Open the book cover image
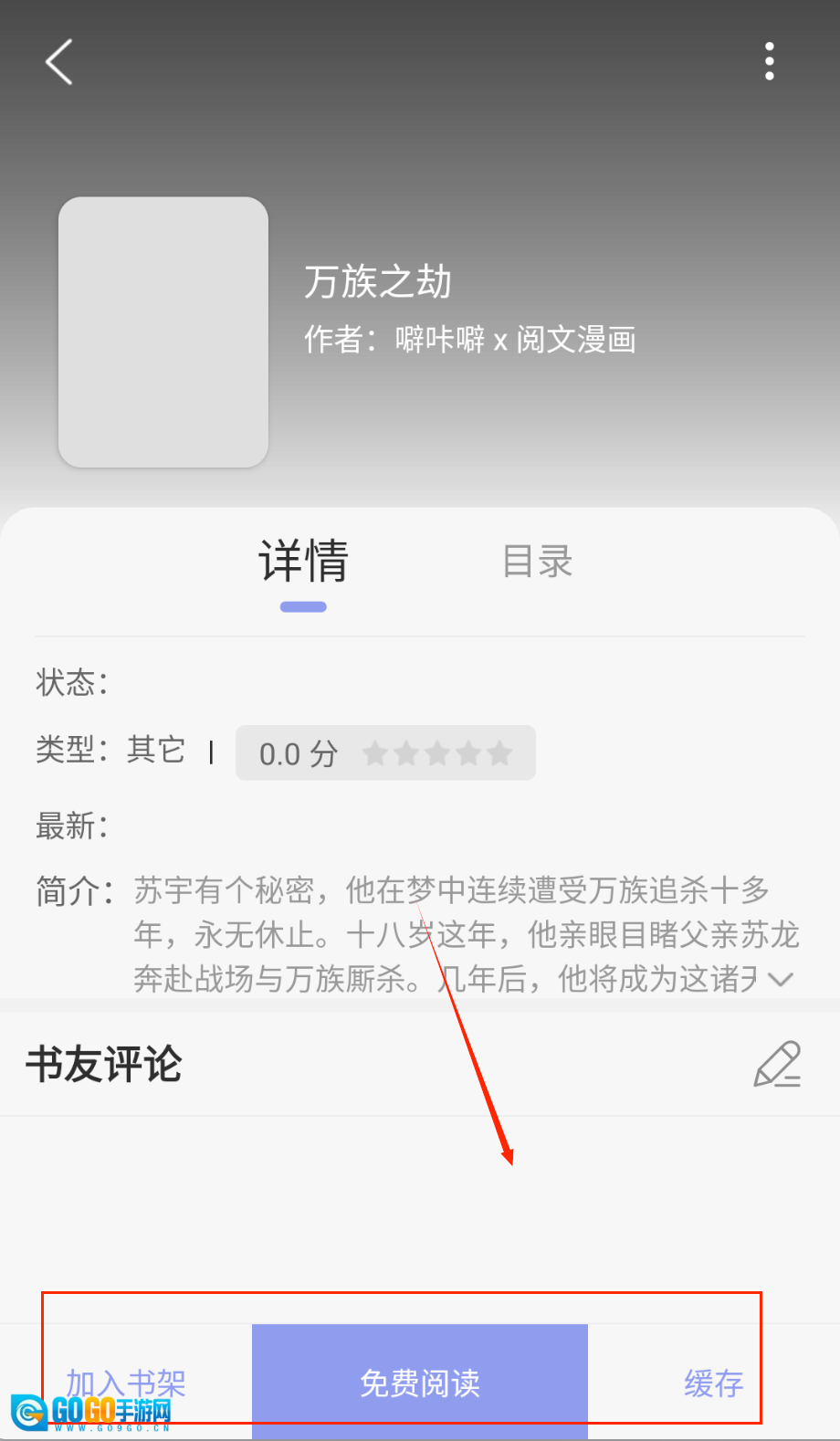Image resolution: width=840 pixels, height=1441 pixels. 163,332
